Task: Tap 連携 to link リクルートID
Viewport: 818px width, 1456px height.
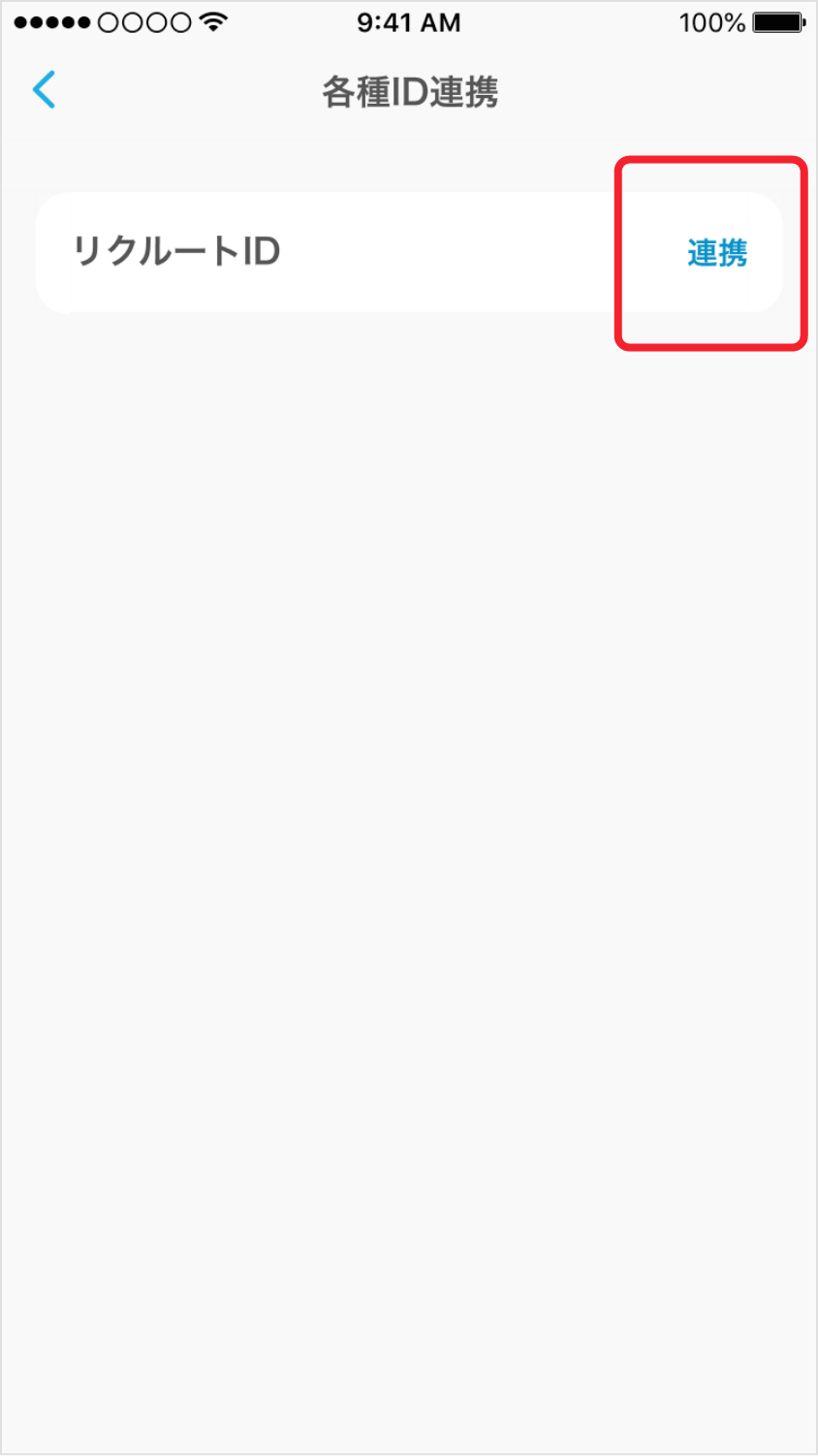Action: 716,253
